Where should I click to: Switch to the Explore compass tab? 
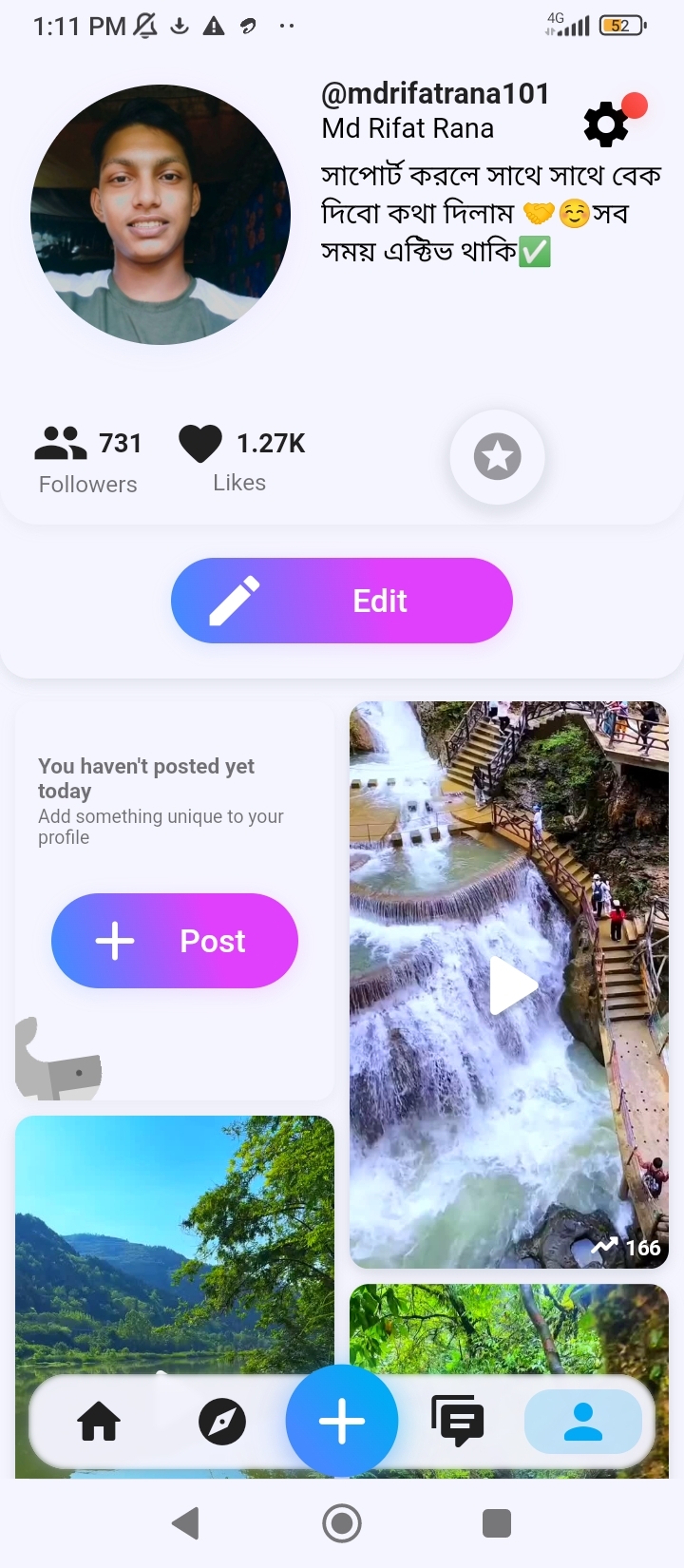221,1423
